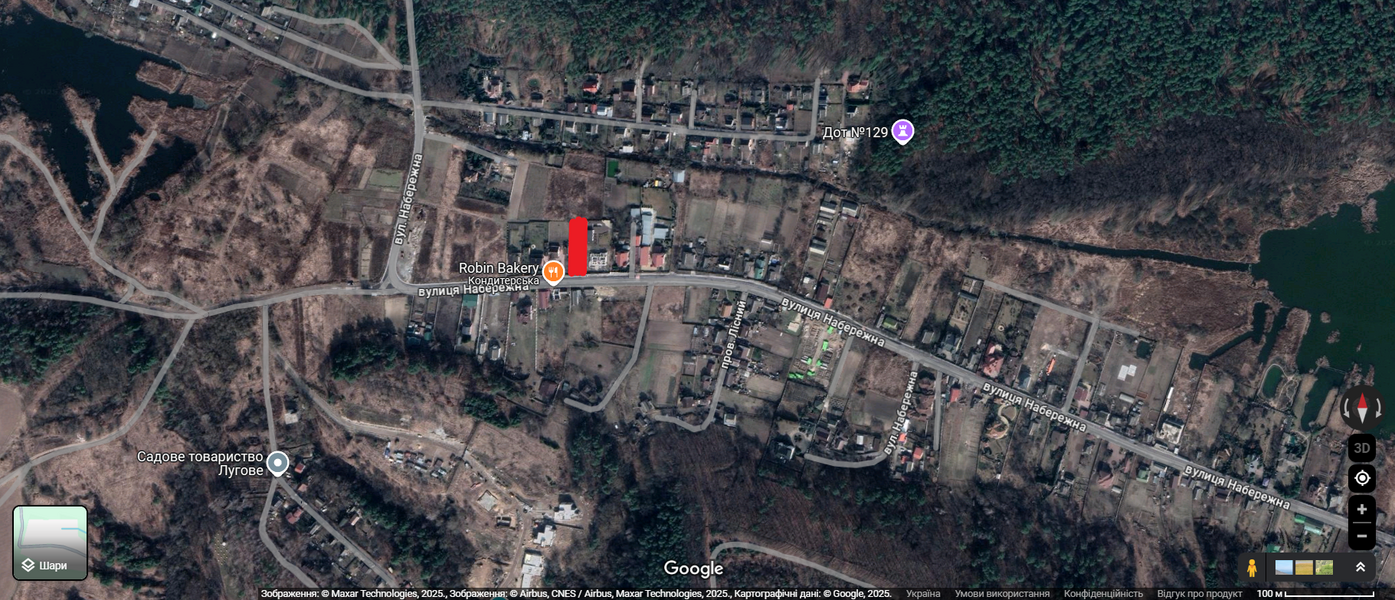Screen dimensions: 1395x600
Task: Open Умови використання link
Action: [x=1002, y=593]
